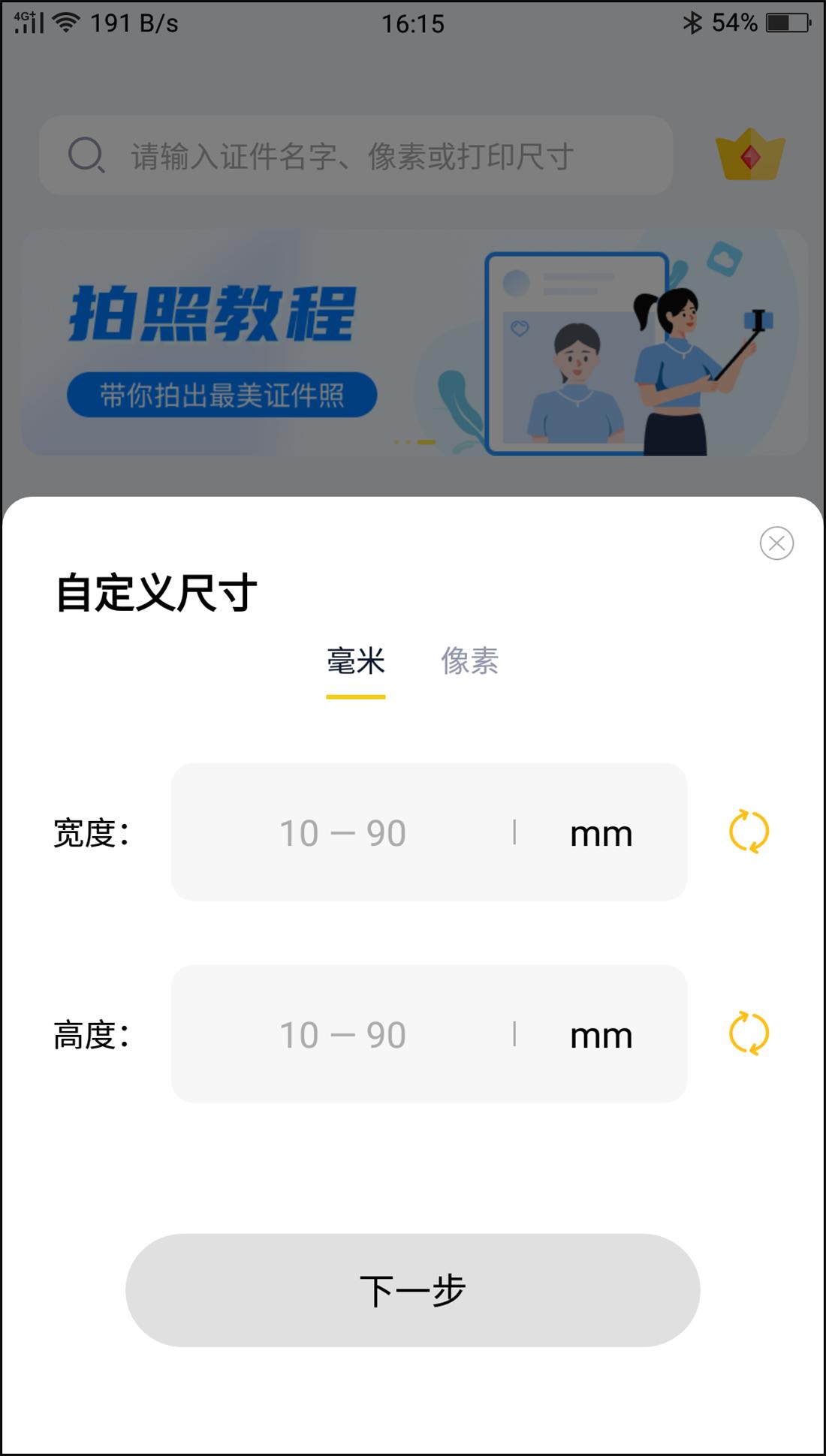Image resolution: width=826 pixels, height=1456 pixels.
Task: Expand the banner carousel indicator
Action: [x=413, y=443]
